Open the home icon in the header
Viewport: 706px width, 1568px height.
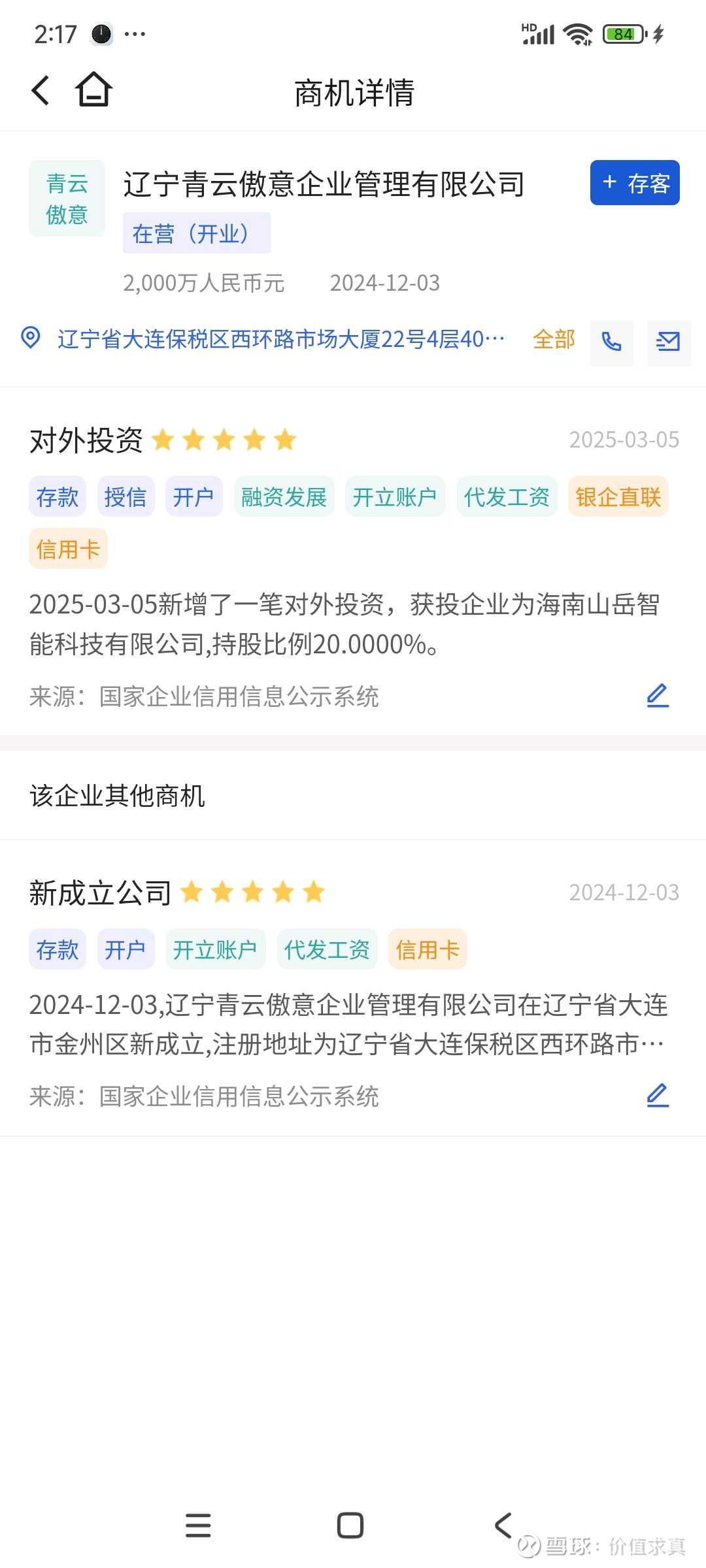pos(94,90)
